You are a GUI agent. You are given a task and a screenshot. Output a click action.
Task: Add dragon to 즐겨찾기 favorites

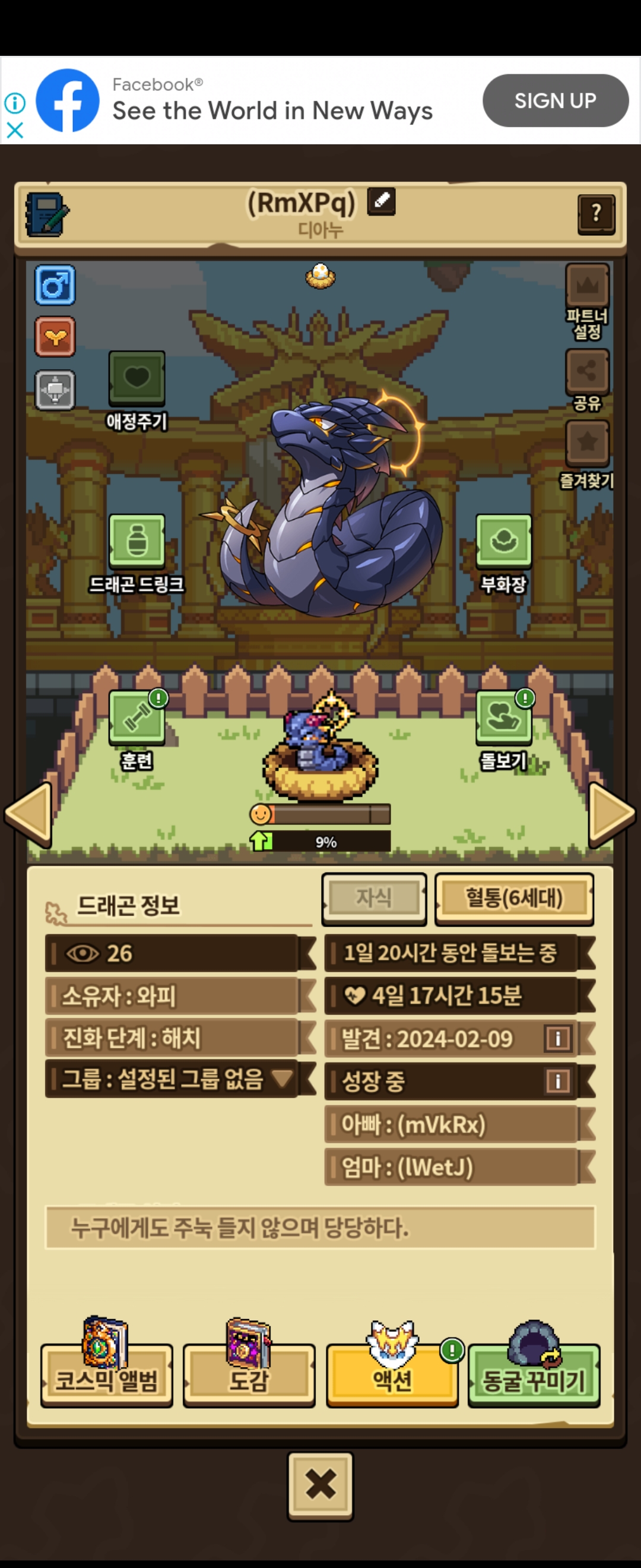(587, 443)
